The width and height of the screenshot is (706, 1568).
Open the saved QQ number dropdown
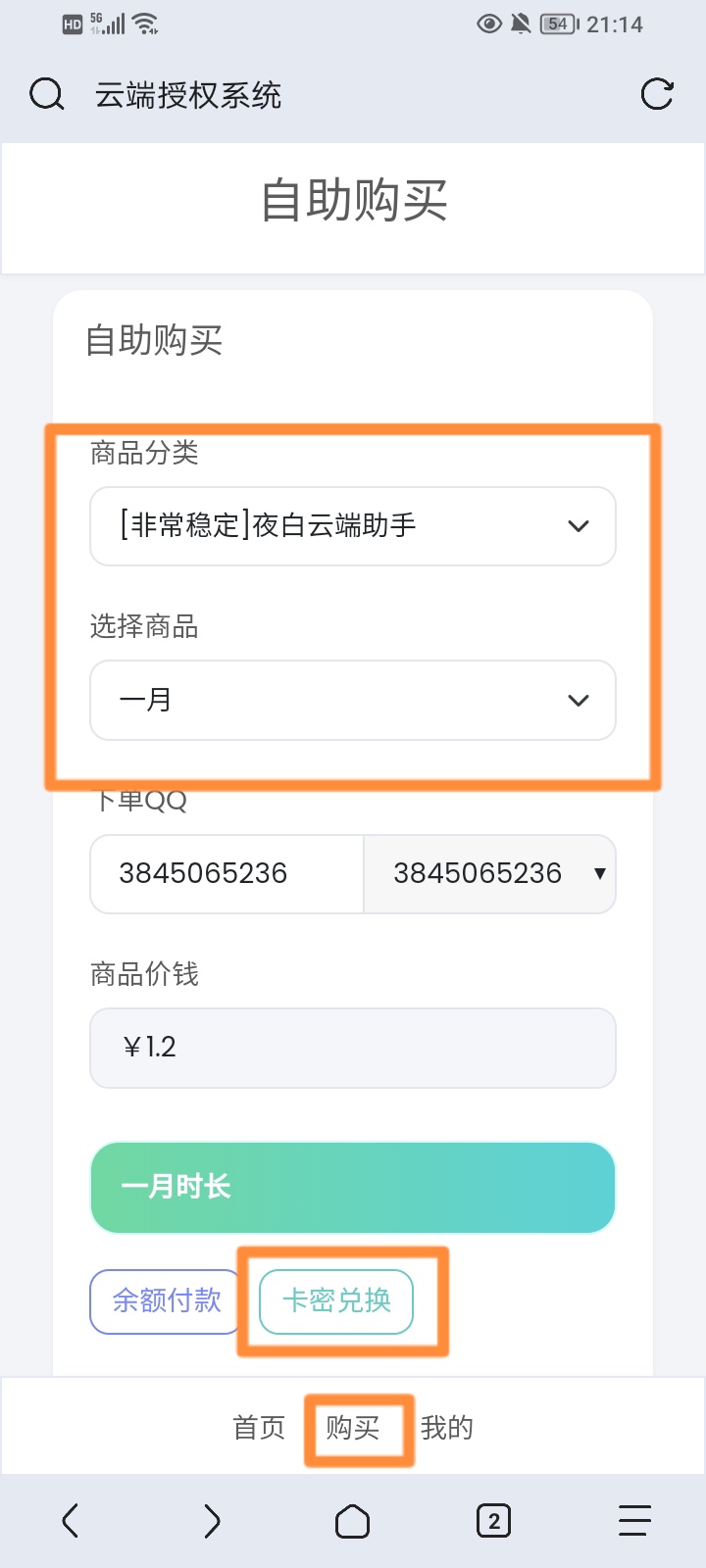click(489, 873)
